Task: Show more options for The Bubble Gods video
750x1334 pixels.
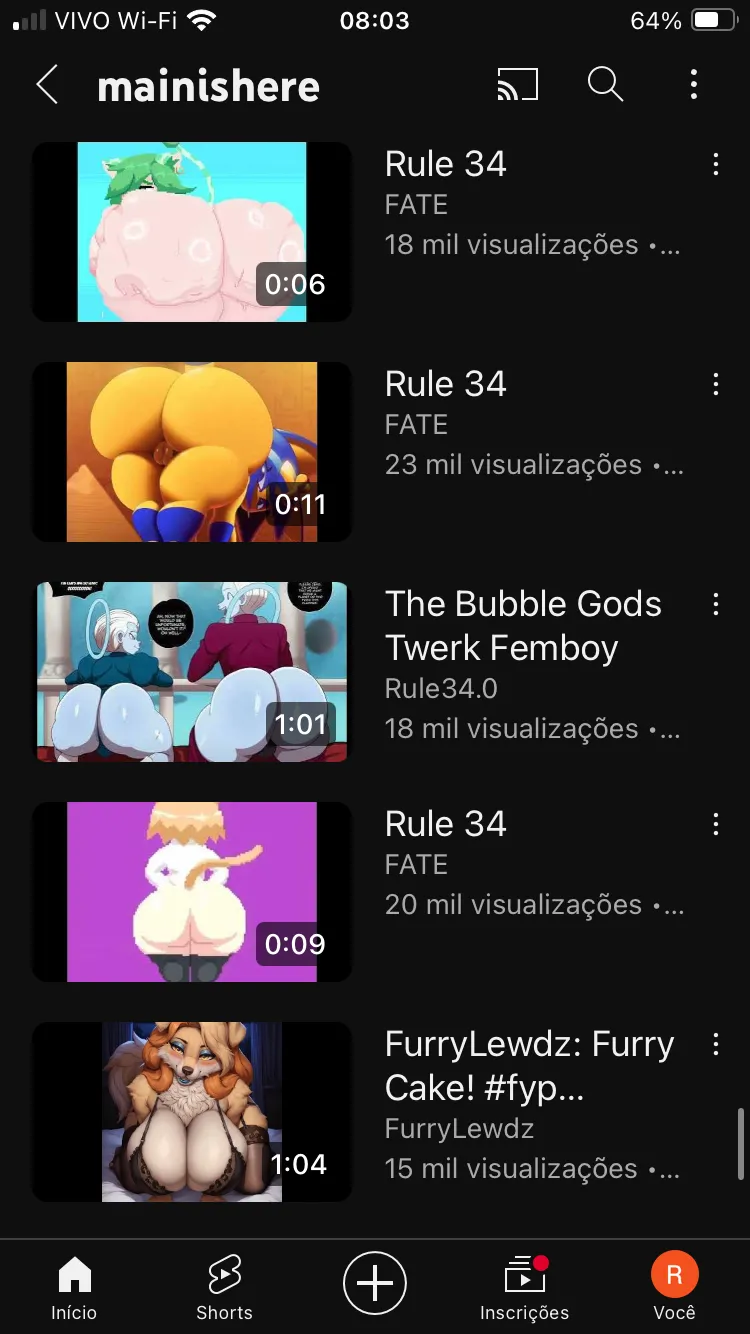Action: pyautogui.click(x=716, y=604)
